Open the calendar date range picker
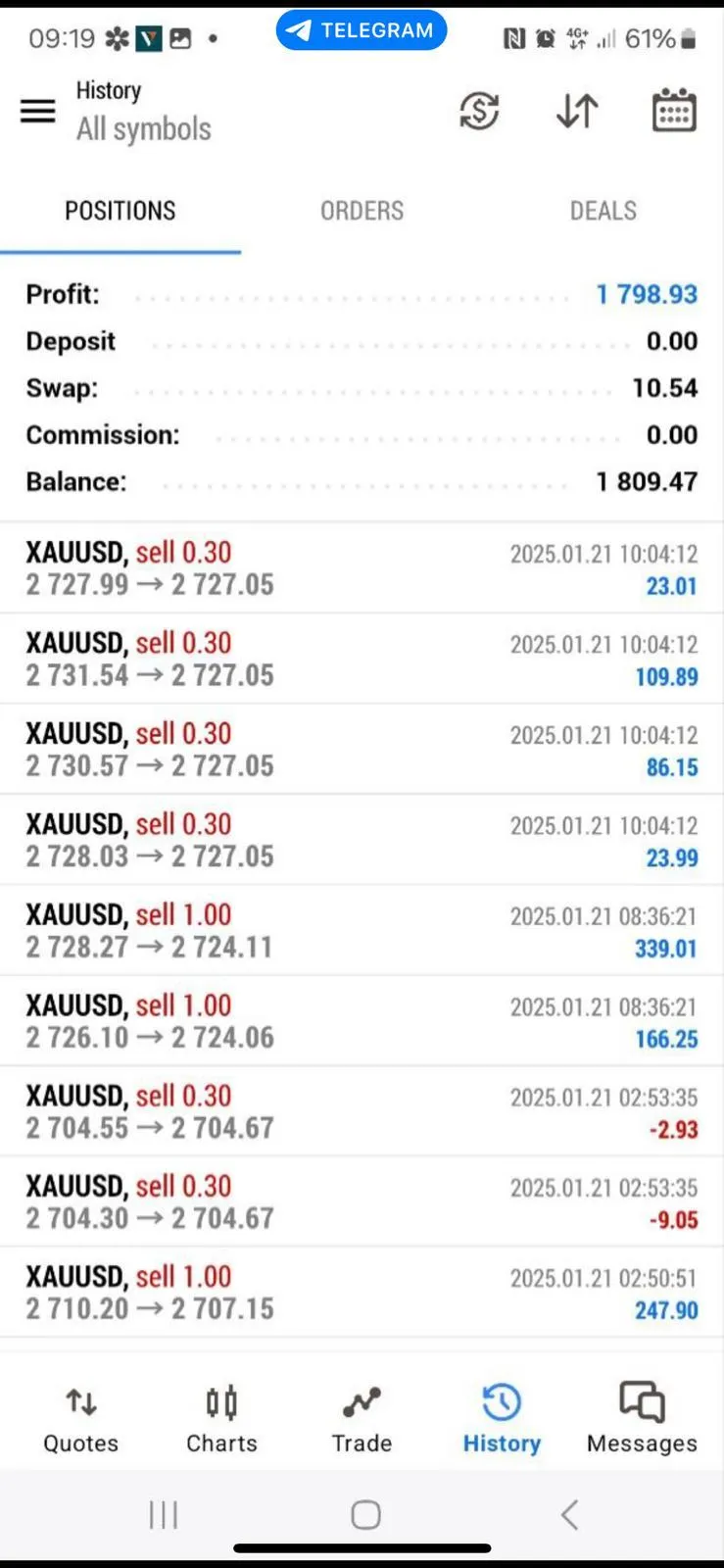The image size is (724, 1568). point(674,110)
